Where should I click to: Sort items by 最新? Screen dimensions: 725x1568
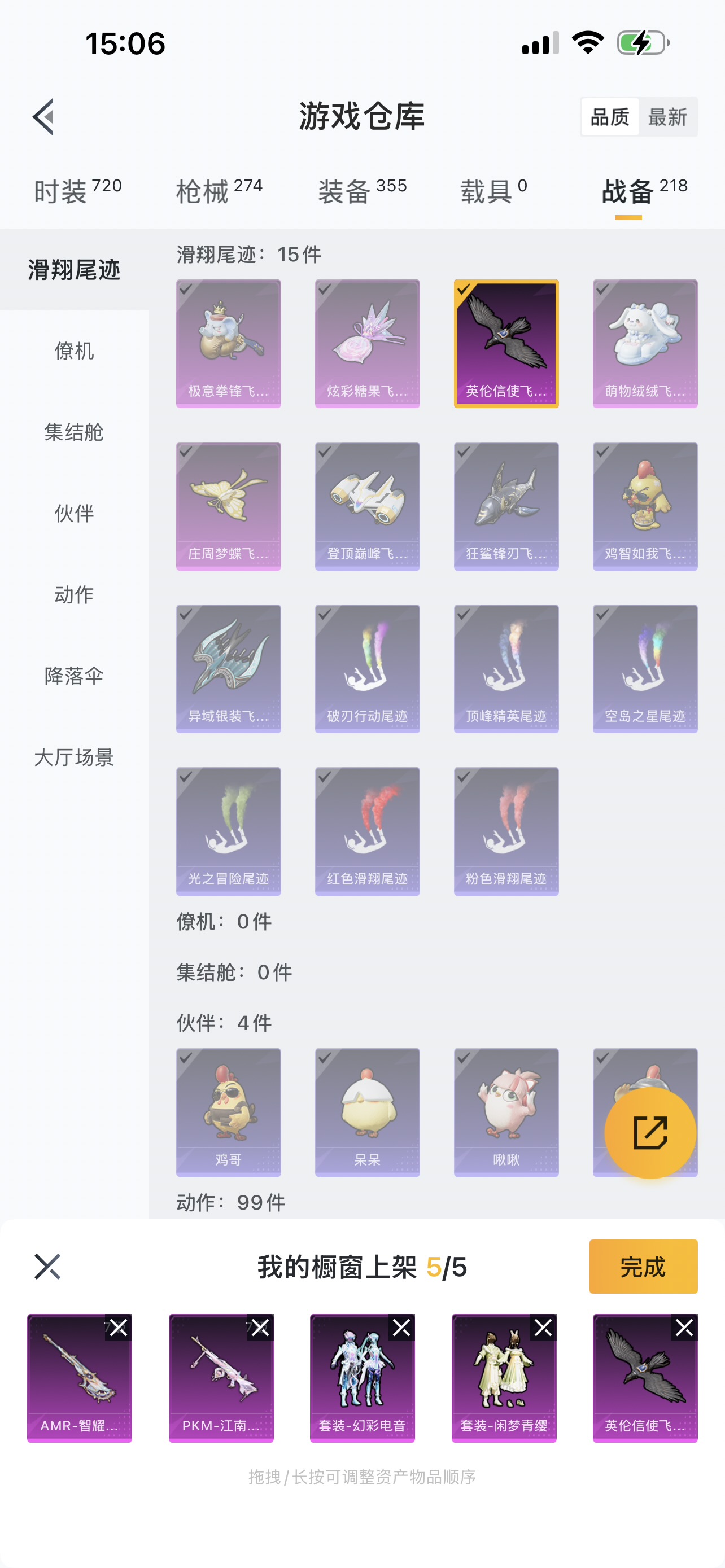click(667, 117)
